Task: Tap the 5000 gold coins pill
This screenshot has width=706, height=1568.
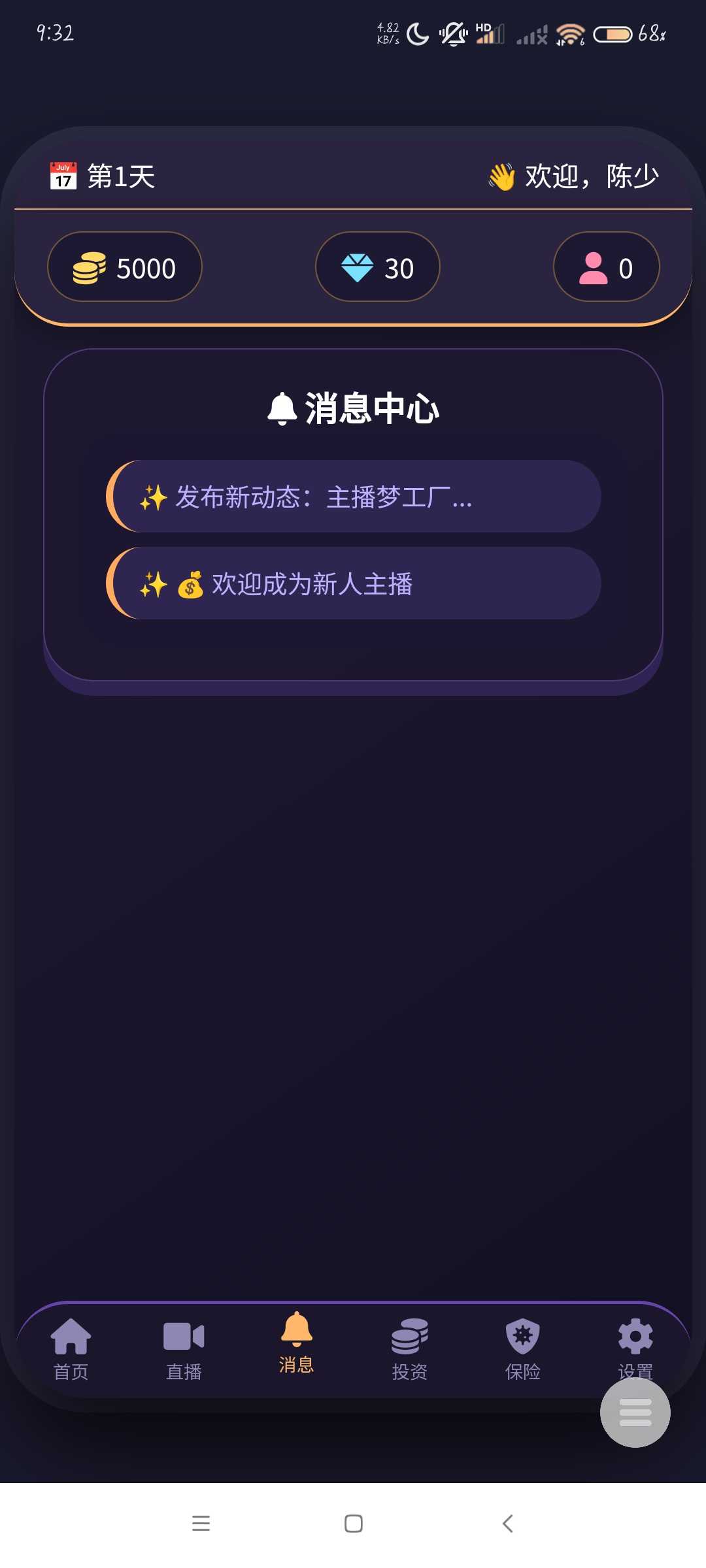Action: click(125, 267)
